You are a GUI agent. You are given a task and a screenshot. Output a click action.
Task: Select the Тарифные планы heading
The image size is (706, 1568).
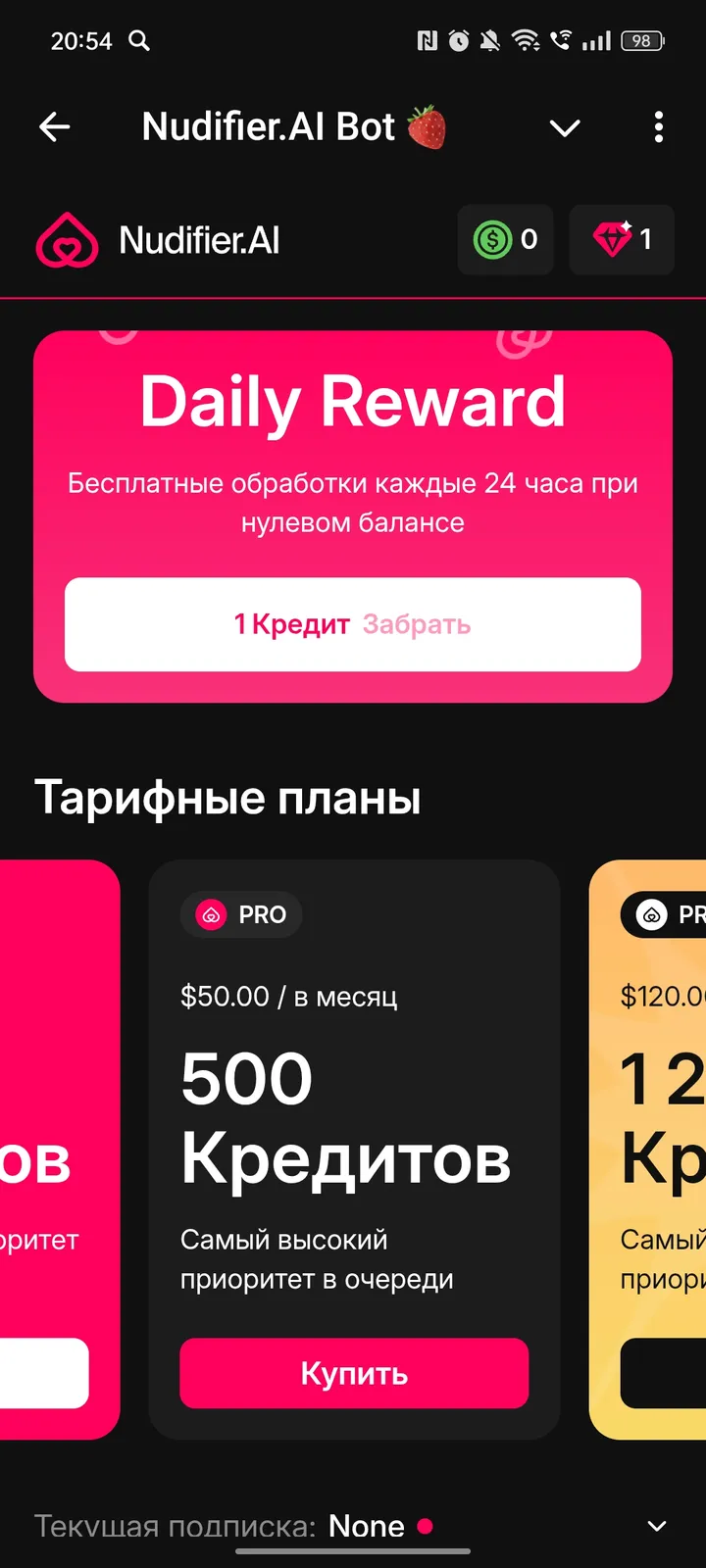point(227,798)
